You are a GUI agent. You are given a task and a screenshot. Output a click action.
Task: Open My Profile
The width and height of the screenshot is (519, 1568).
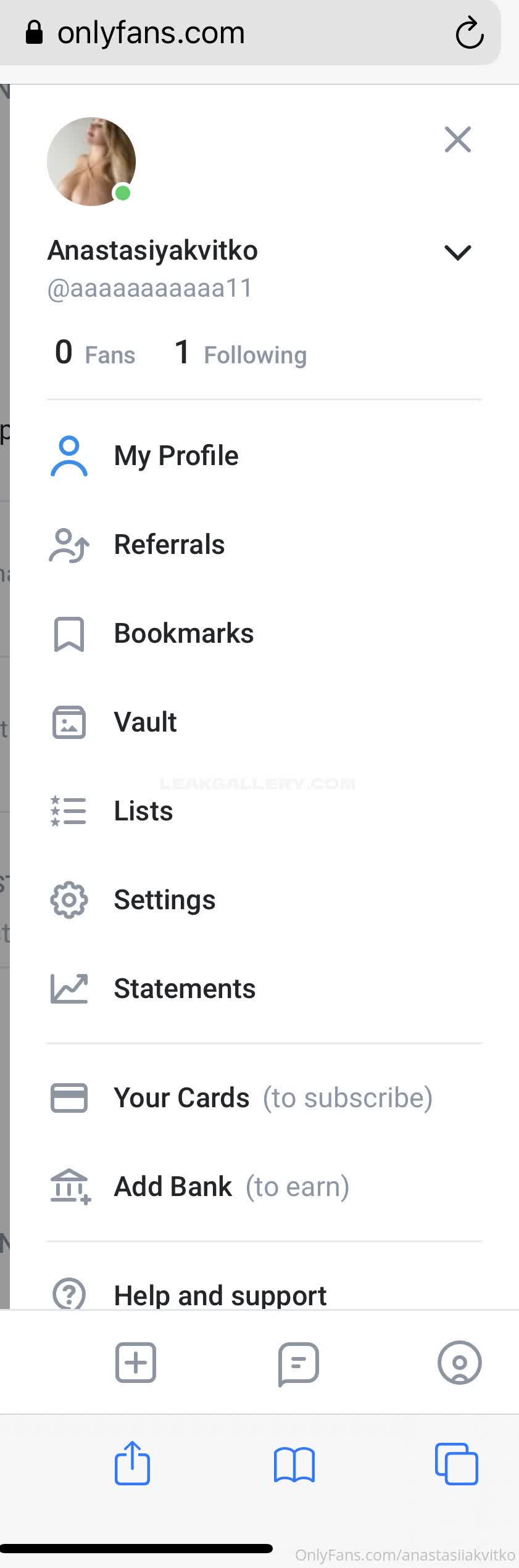[x=176, y=456]
